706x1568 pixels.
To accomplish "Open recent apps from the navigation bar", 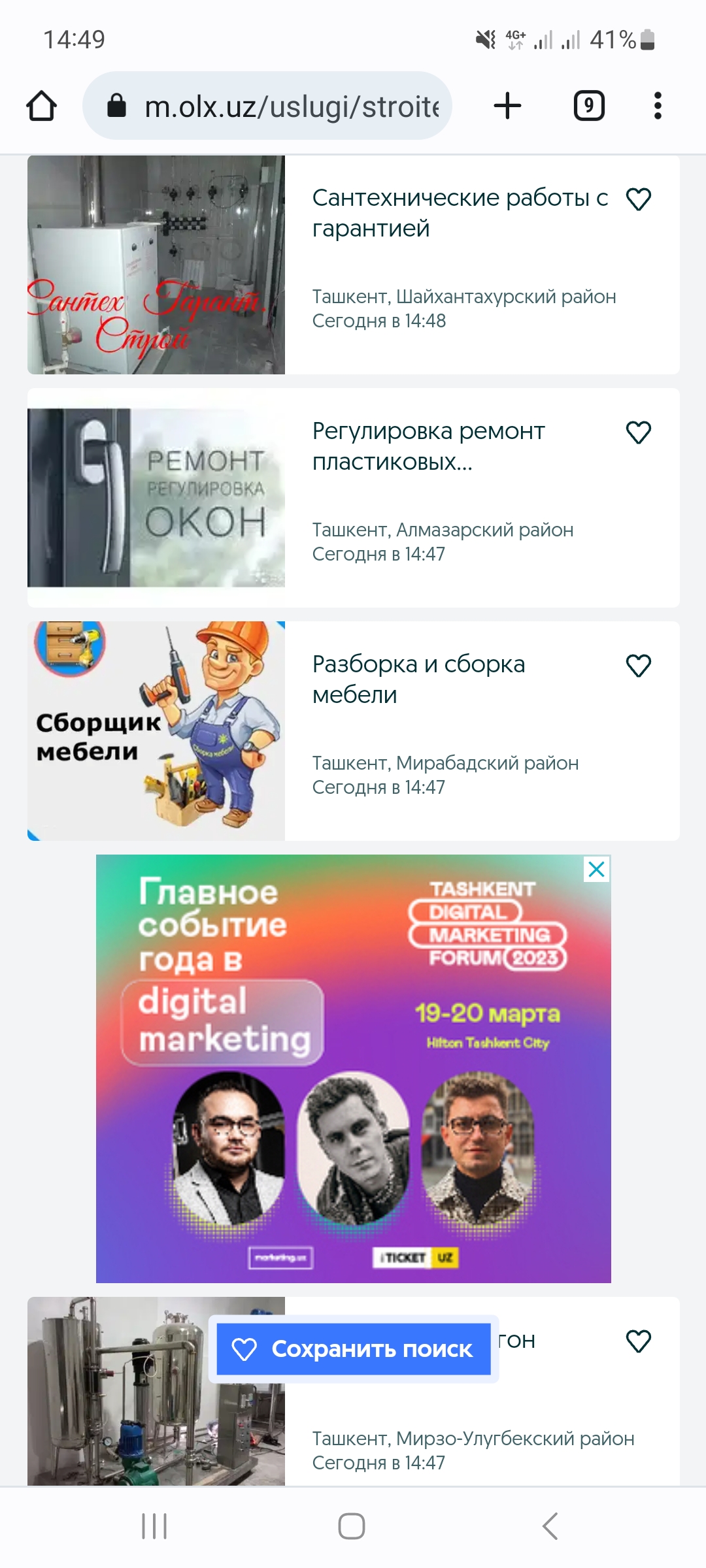I will click(155, 1526).
